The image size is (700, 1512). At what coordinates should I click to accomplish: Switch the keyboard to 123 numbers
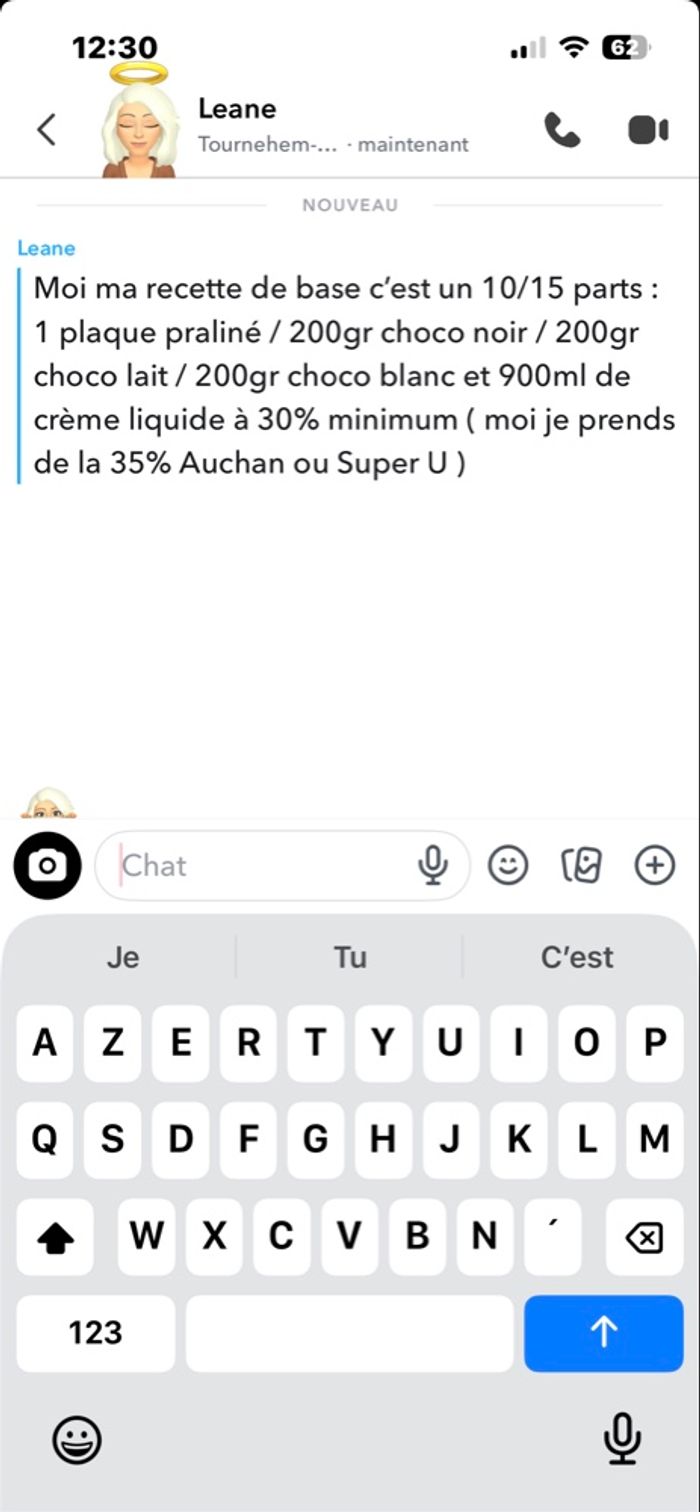click(x=96, y=1332)
